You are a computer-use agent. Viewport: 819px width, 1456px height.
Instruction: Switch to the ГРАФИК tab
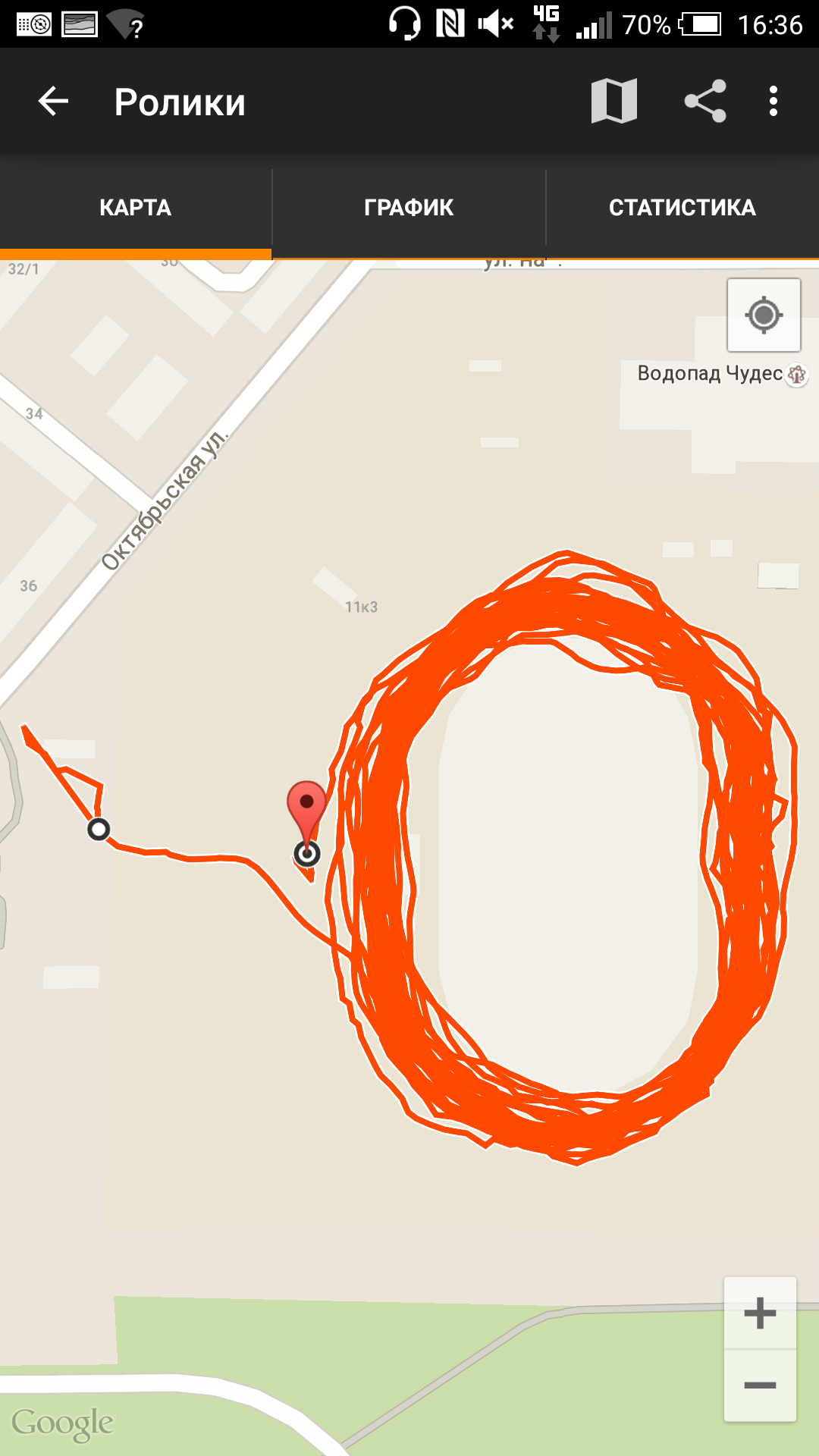click(x=409, y=207)
